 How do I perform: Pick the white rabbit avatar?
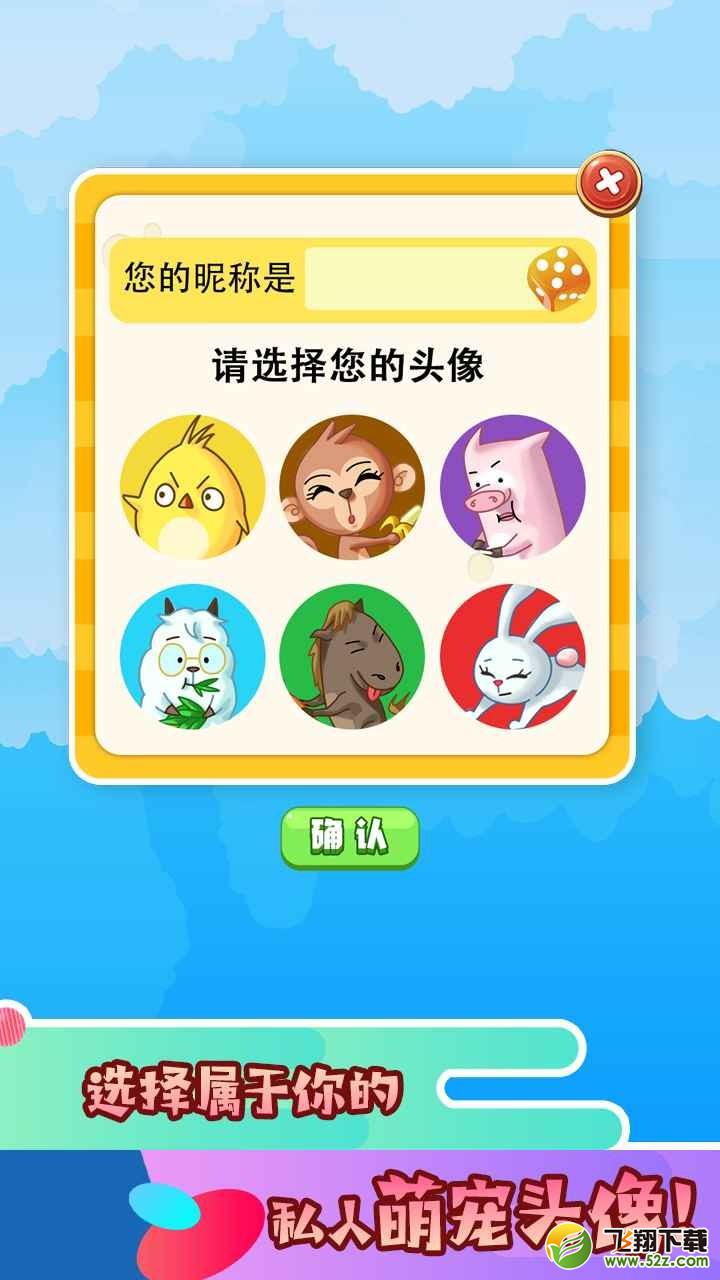click(x=513, y=657)
